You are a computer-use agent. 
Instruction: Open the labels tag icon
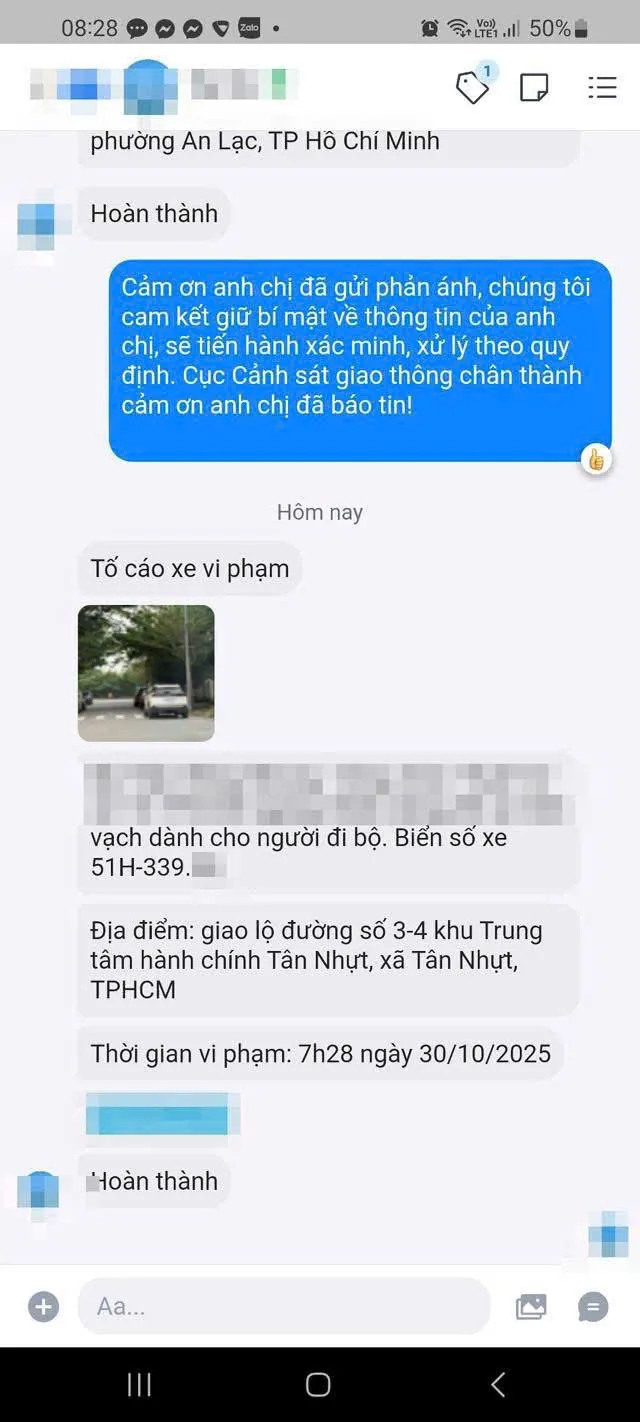click(x=472, y=88)
